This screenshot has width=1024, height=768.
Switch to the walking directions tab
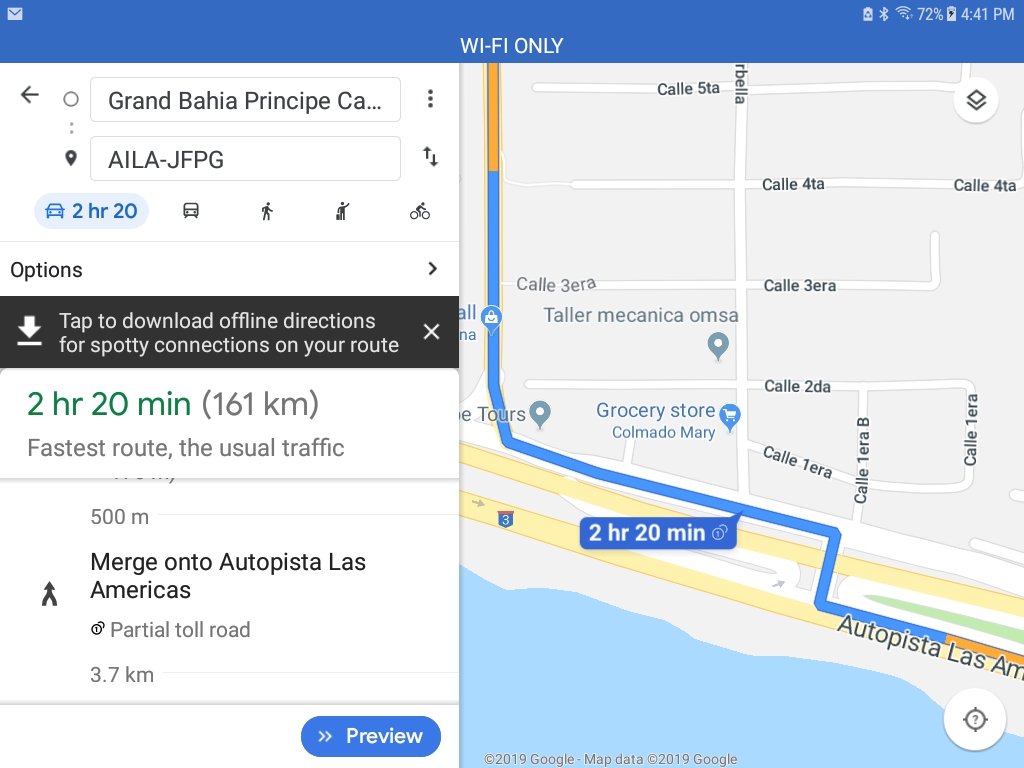click(267, 211)
